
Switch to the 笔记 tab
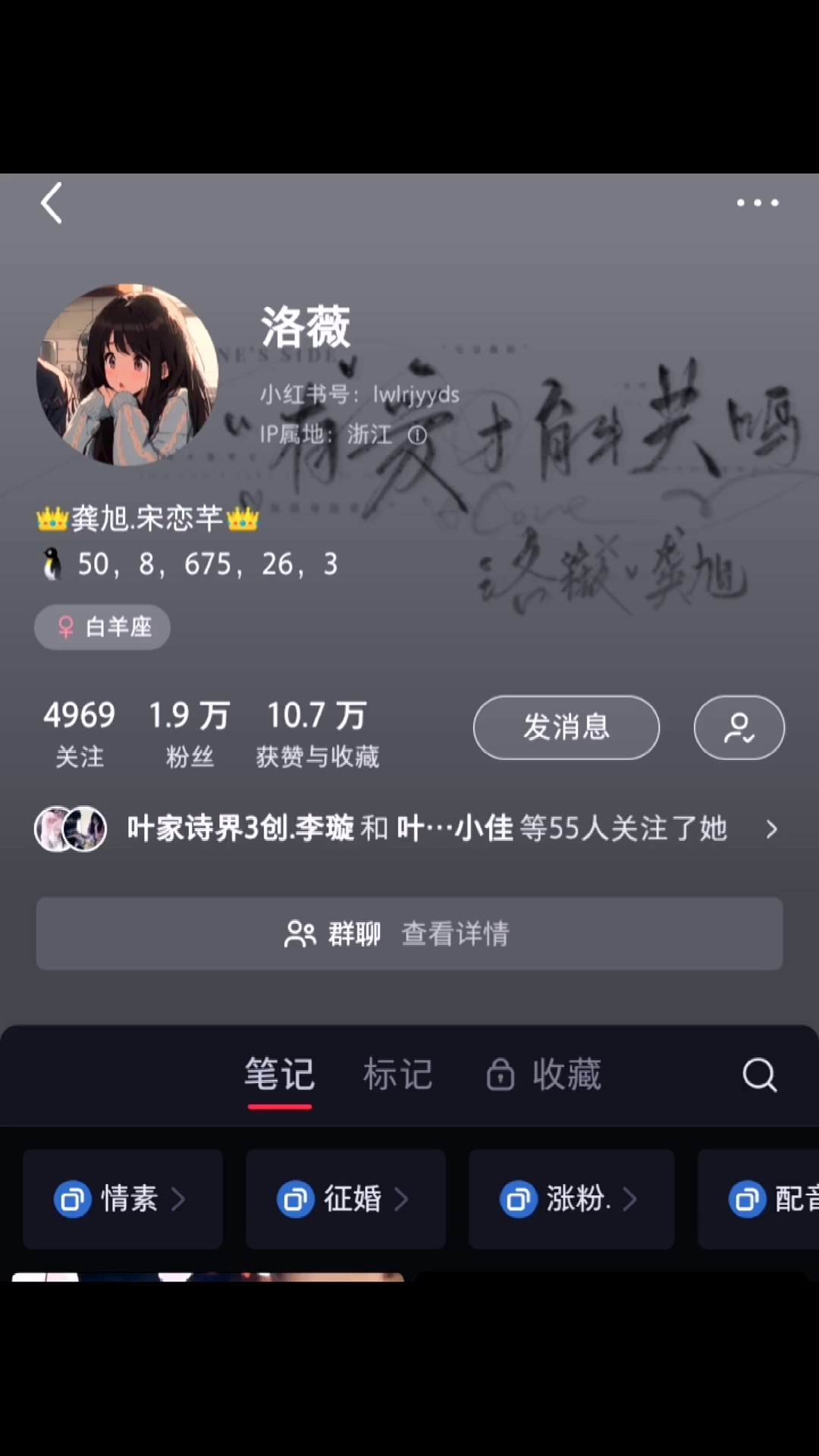click(279, 1075)
